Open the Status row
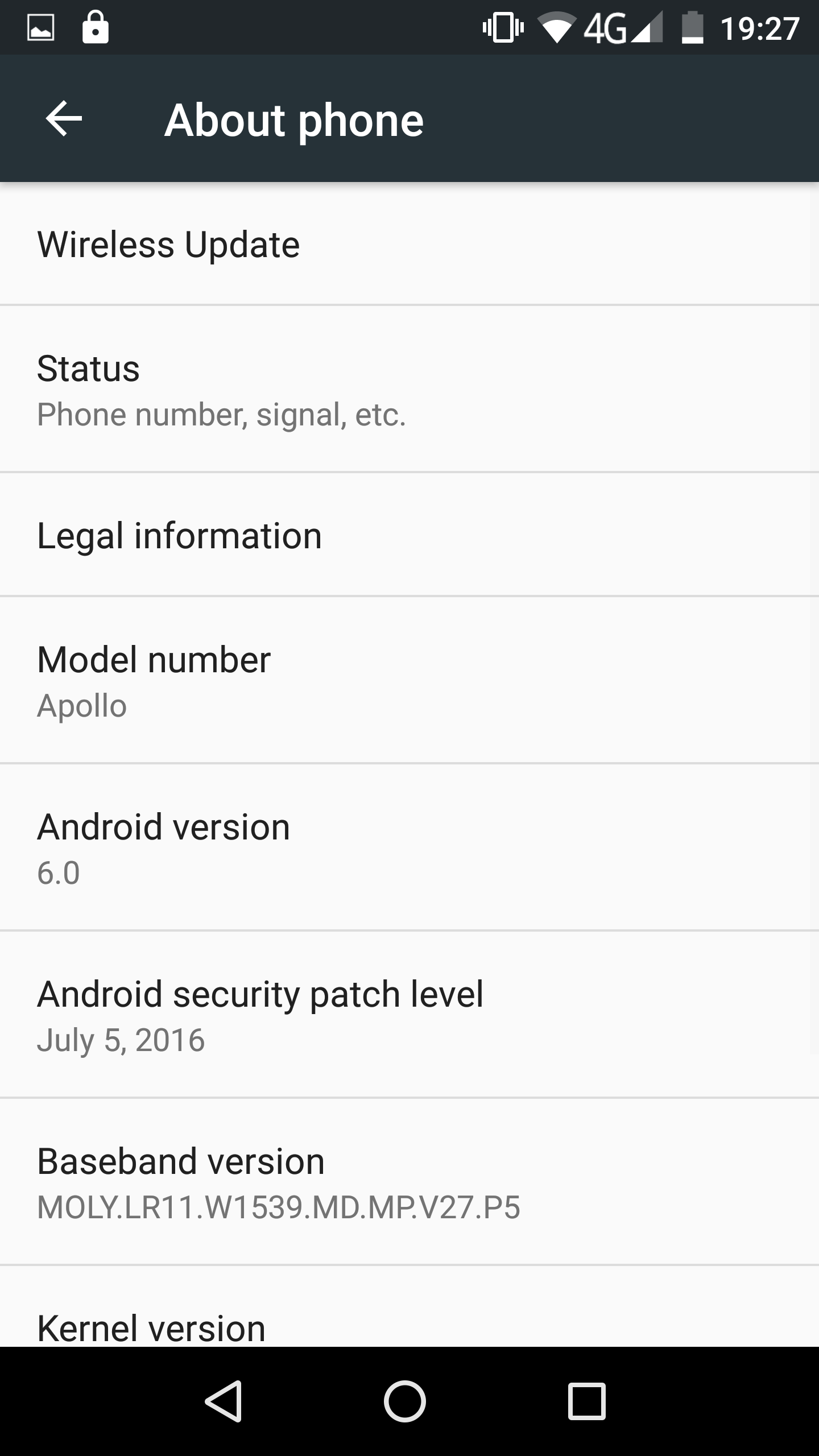 [x=409, y=389]
